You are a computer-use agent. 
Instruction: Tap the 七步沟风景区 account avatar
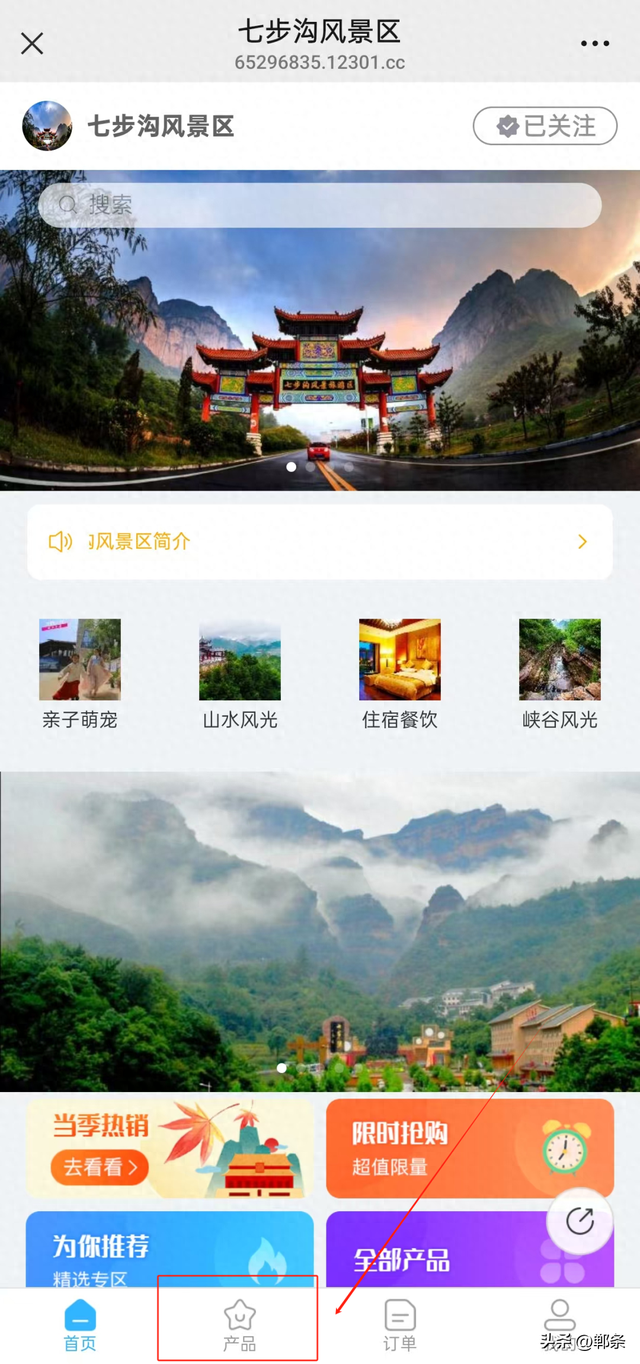(47, 126)
